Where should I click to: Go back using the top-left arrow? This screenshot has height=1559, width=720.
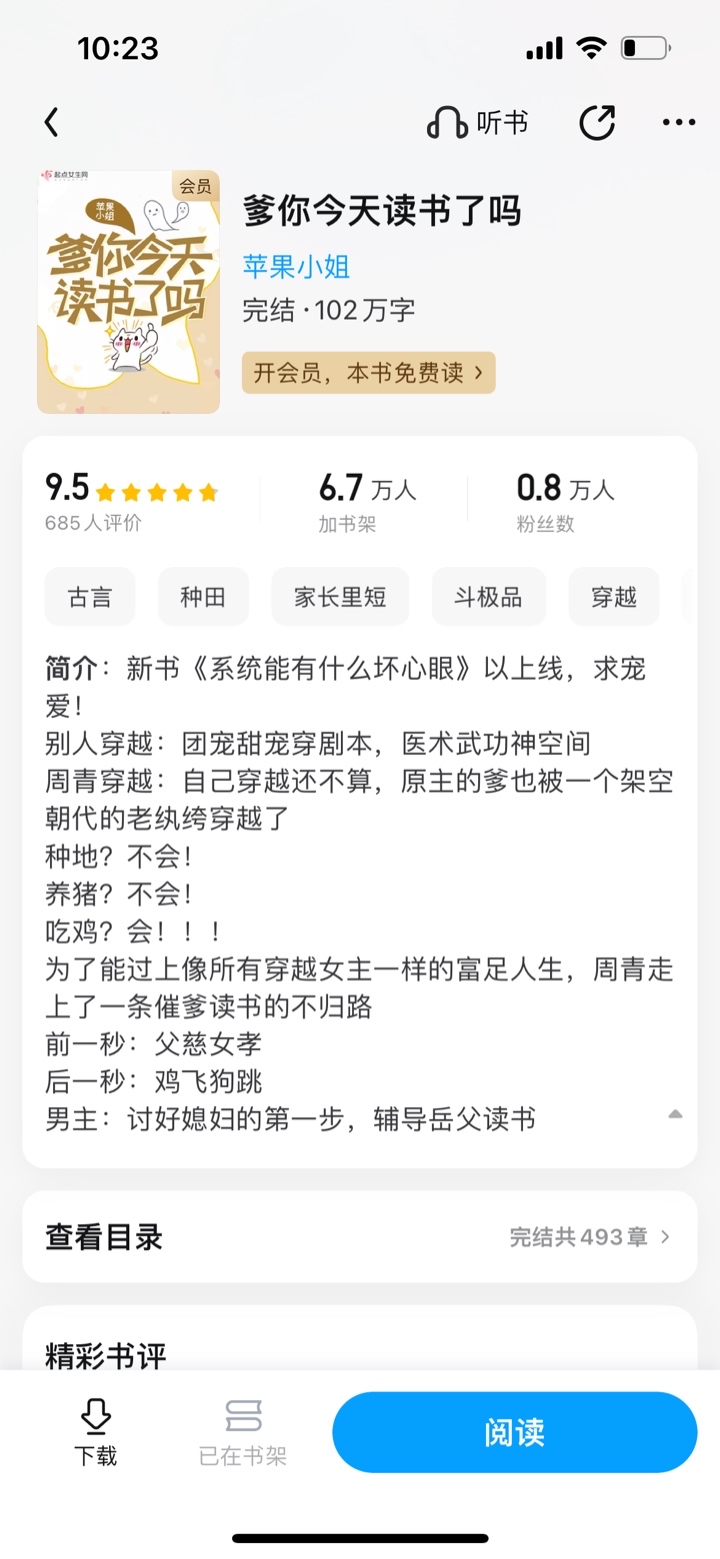(x=52, y=123)
